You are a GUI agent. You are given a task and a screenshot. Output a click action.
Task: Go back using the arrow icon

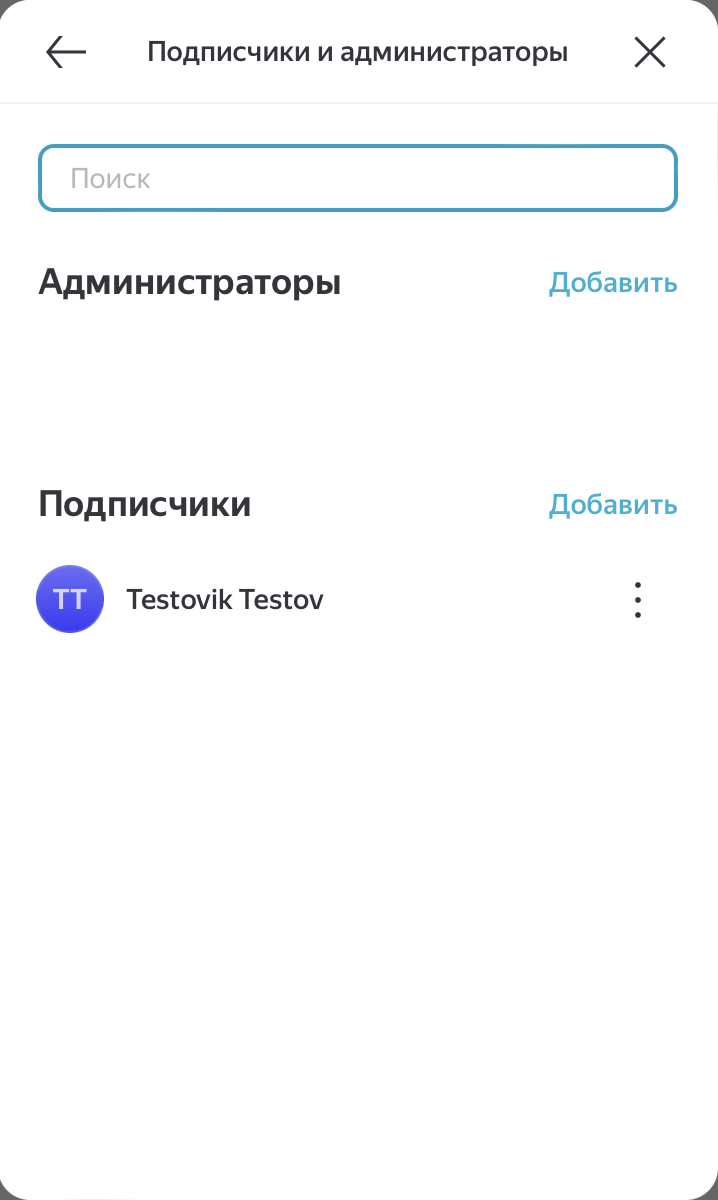[x=66, y=52]
